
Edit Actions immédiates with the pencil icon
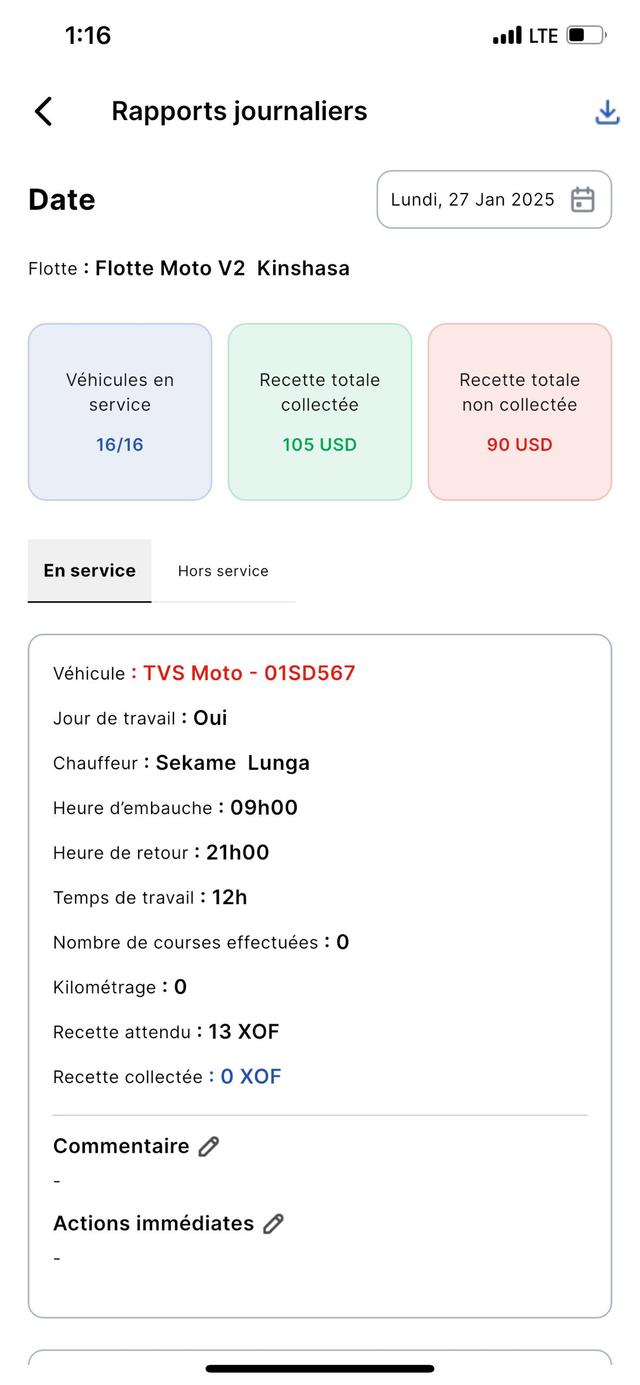click(x=273, y=1224)
